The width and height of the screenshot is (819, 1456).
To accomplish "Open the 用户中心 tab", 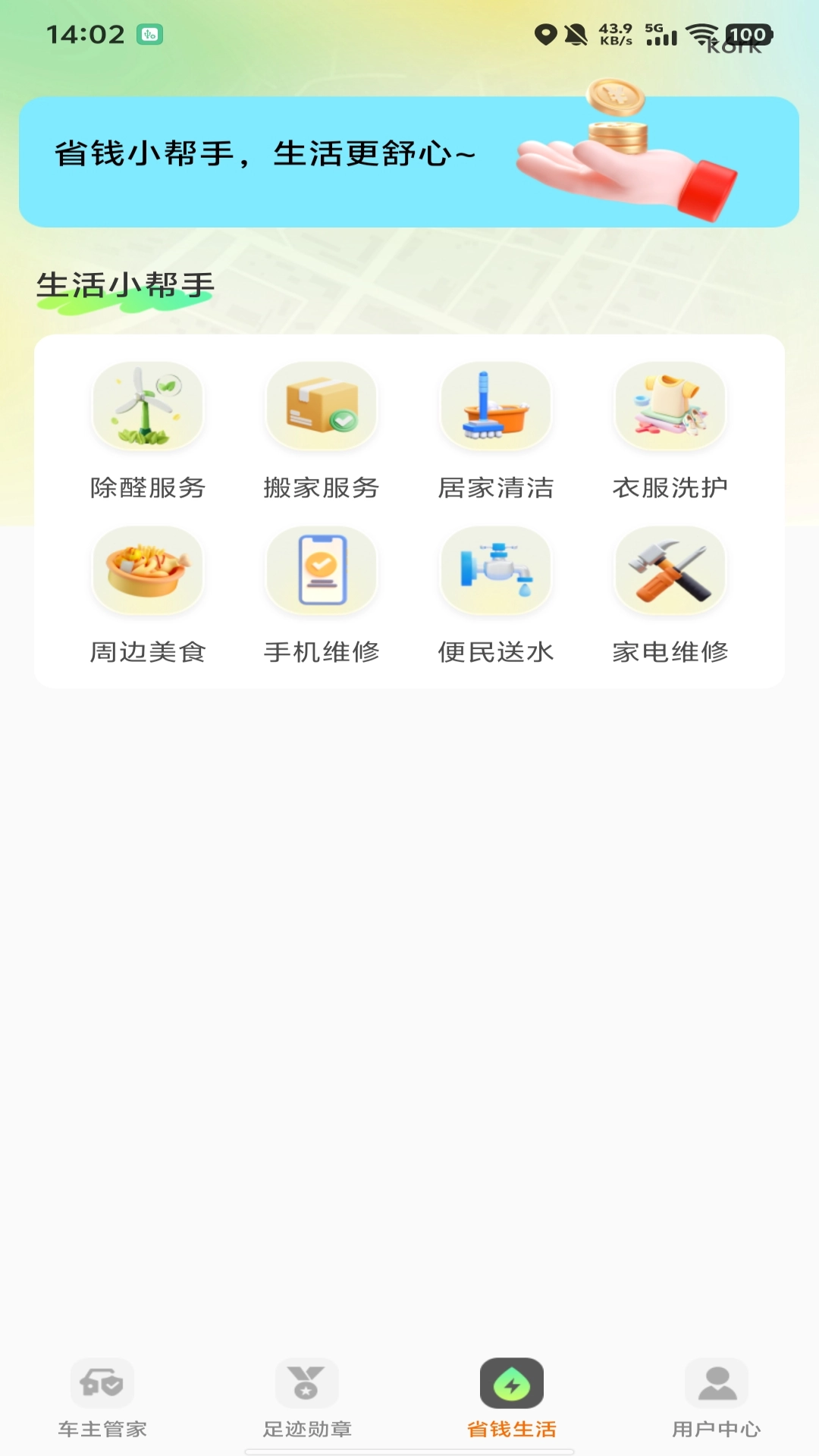I will (717, 1398).
